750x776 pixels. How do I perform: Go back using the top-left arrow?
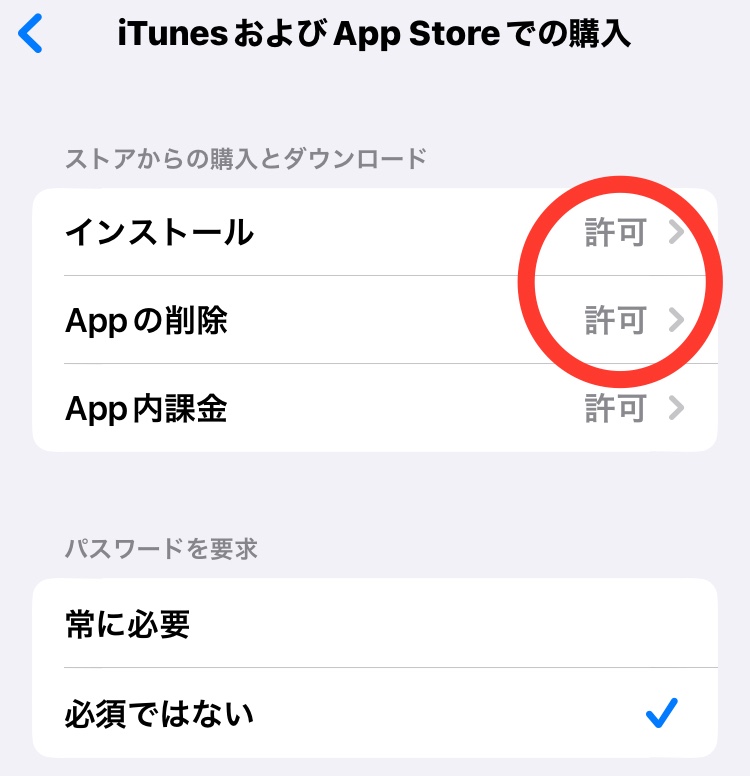click(32, 35)
